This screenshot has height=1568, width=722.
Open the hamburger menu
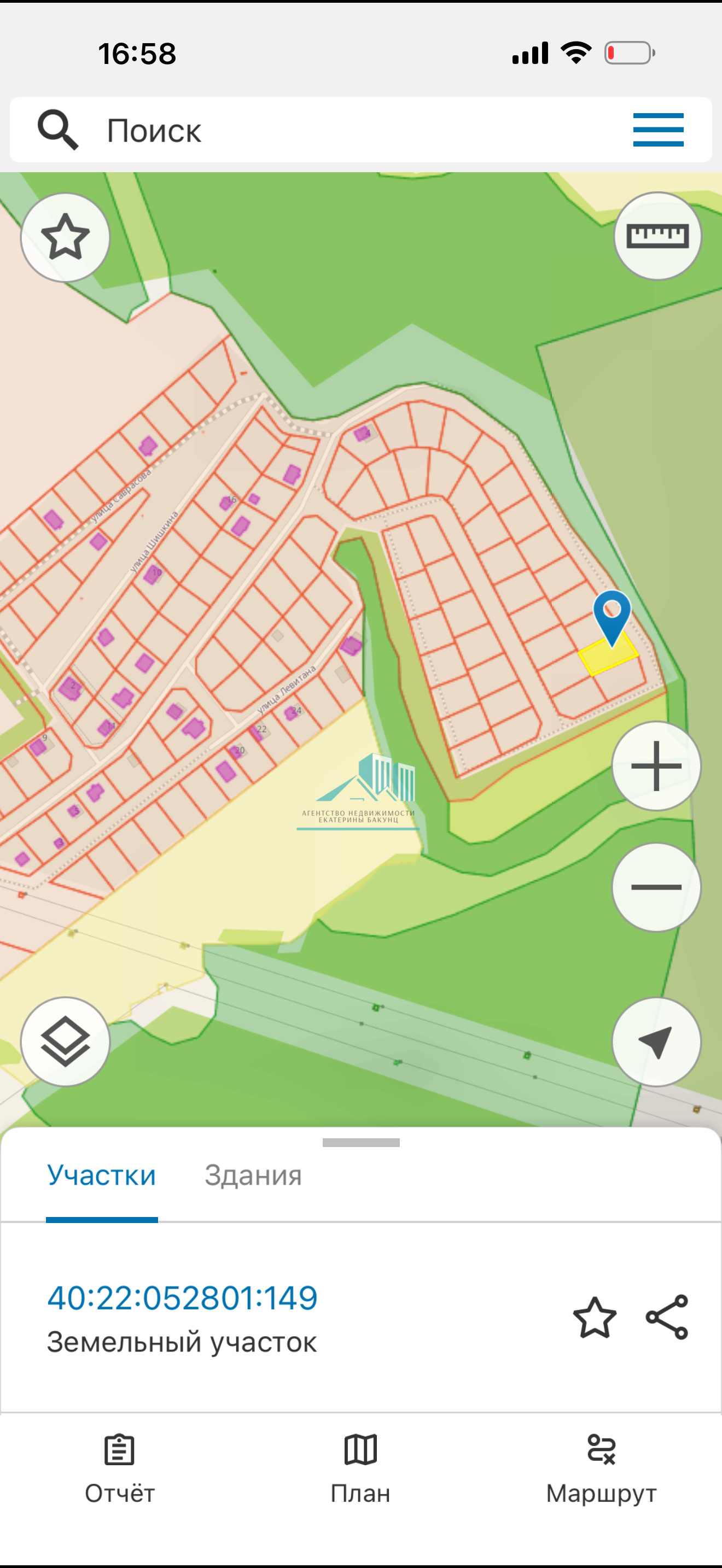click(x=657, y=130)
